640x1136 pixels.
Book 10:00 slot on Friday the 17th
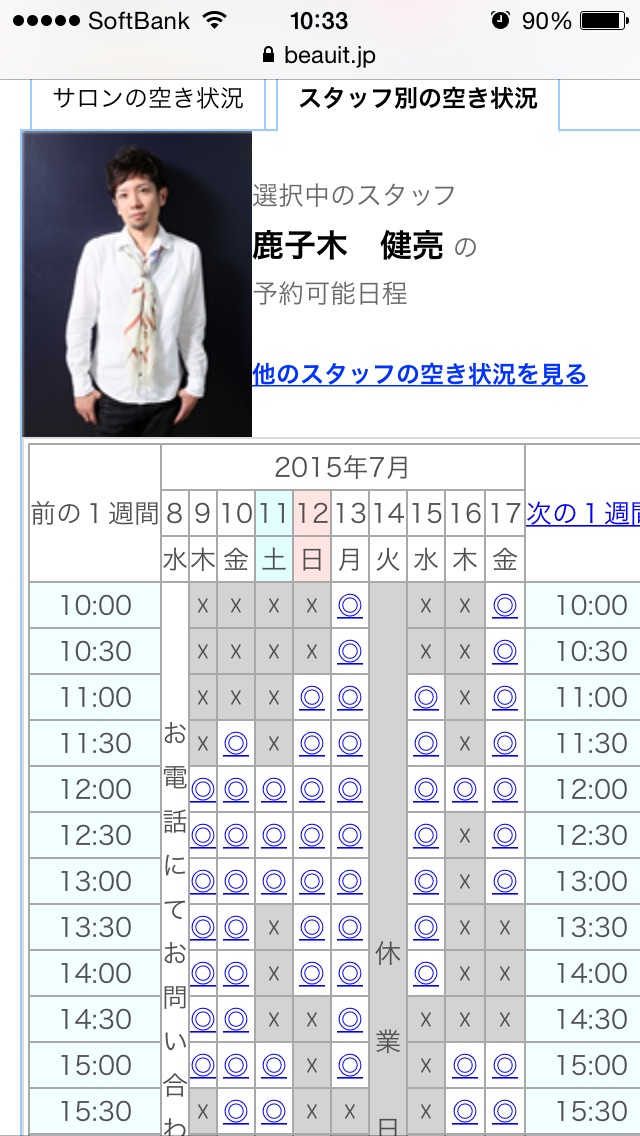tap(504, 605)
